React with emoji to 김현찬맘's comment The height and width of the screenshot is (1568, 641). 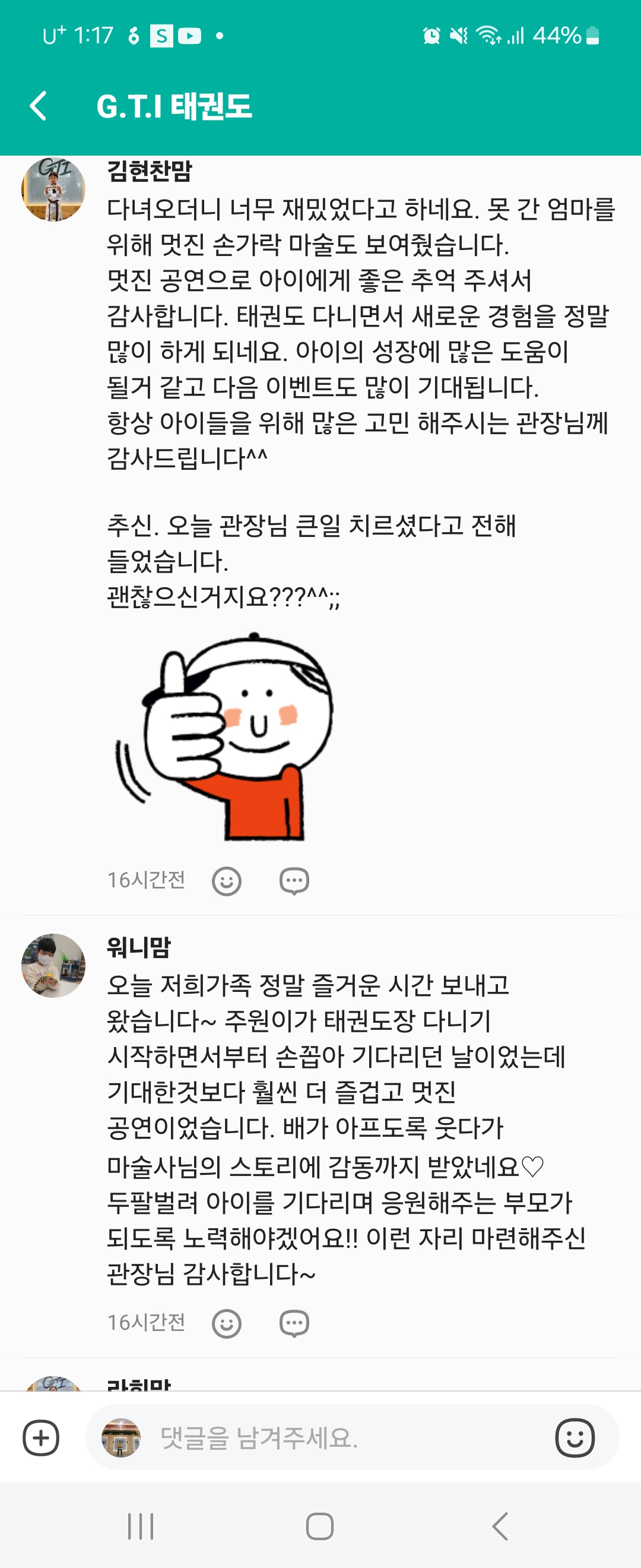coord(226,881)
